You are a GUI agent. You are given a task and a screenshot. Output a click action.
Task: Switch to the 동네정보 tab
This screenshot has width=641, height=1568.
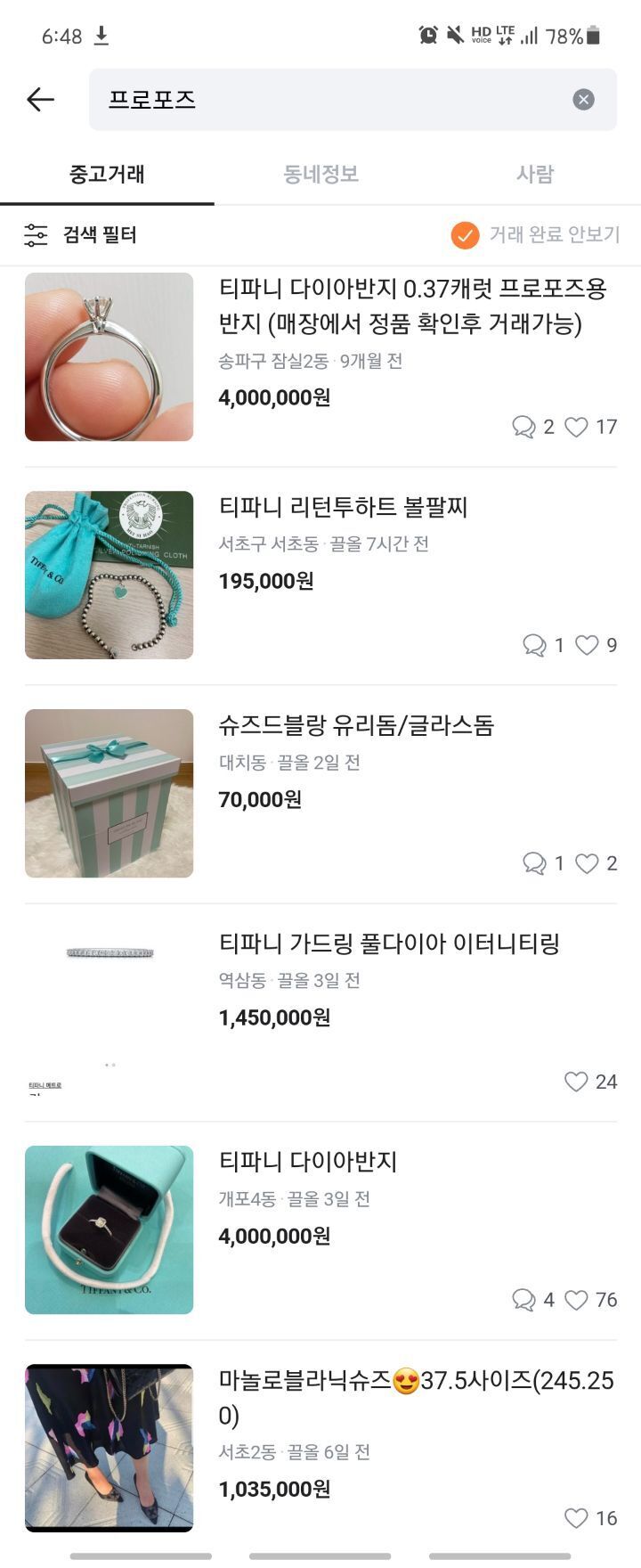pyautogui.click(x=320, y=174)
